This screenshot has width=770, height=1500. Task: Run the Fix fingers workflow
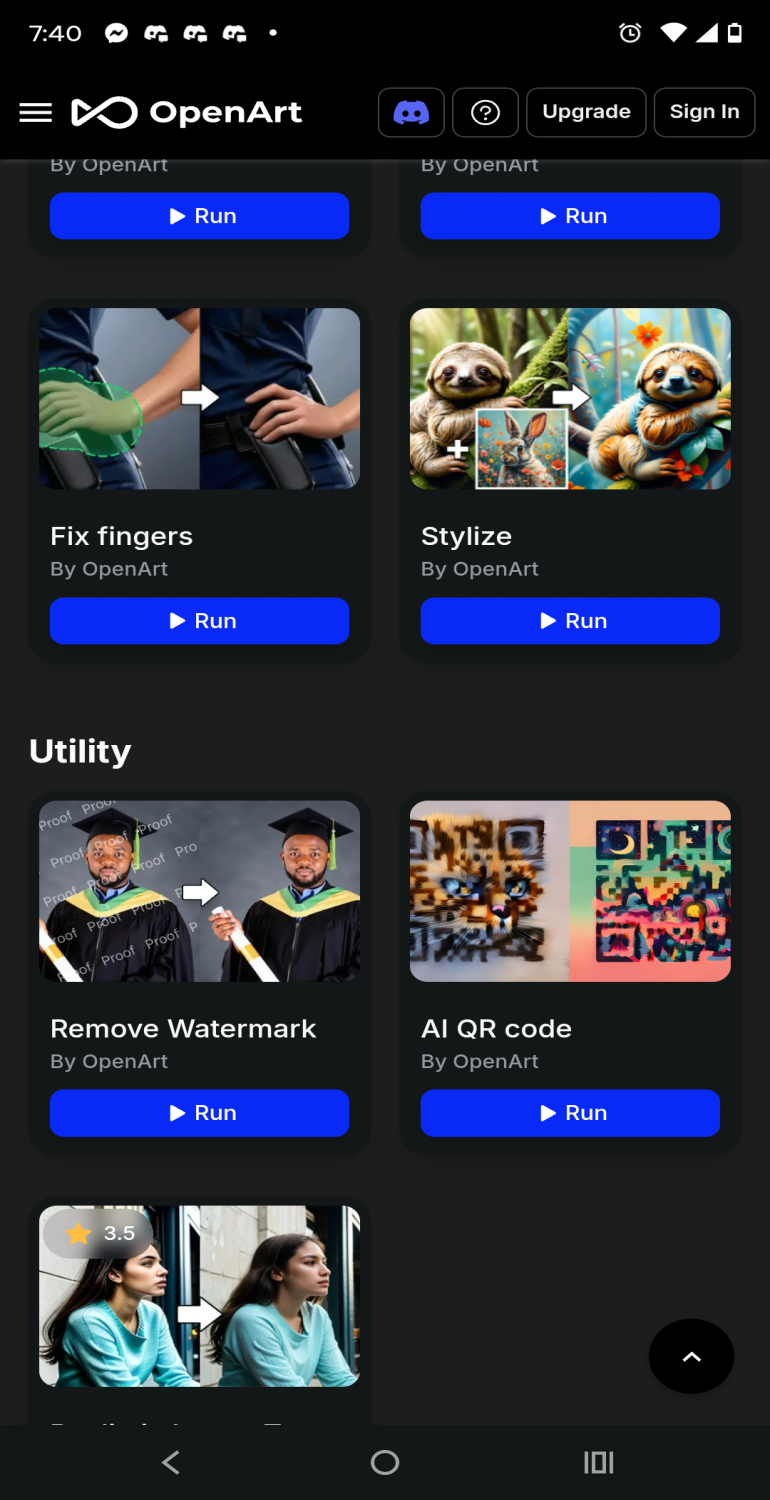point(200,621)
